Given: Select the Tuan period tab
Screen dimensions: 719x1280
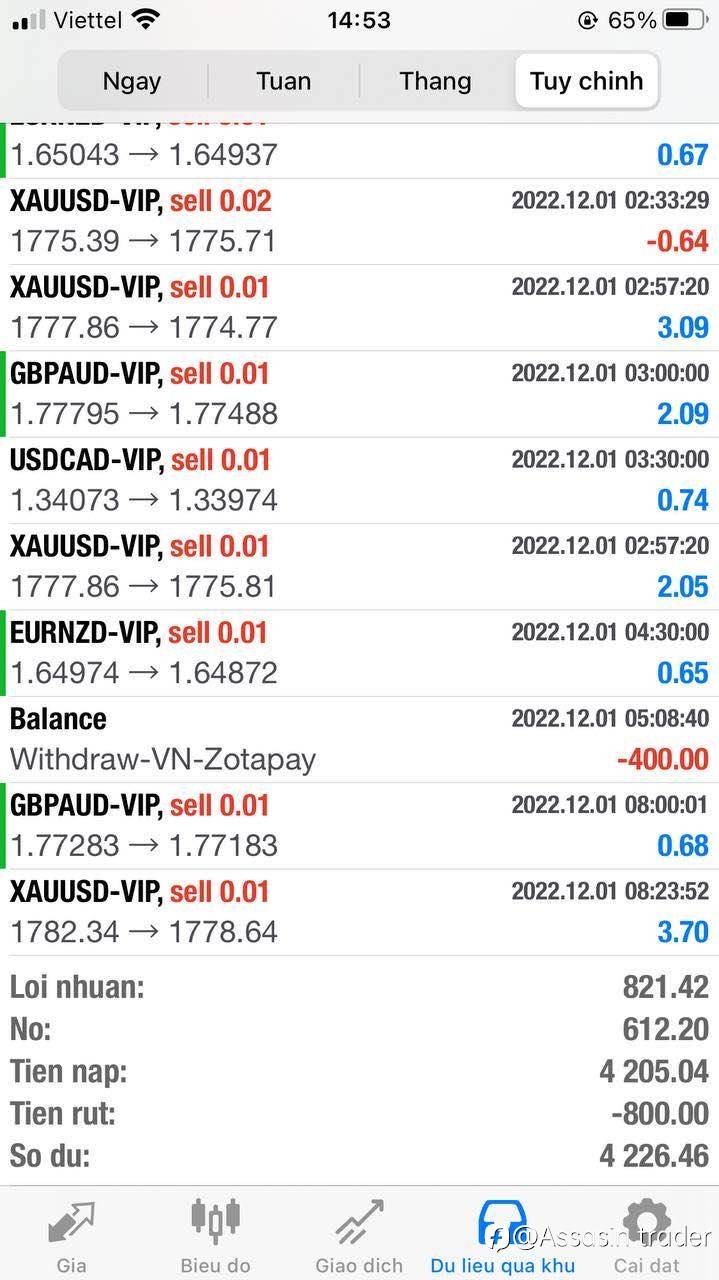Looking at the screenshot, I should point(284,81).
